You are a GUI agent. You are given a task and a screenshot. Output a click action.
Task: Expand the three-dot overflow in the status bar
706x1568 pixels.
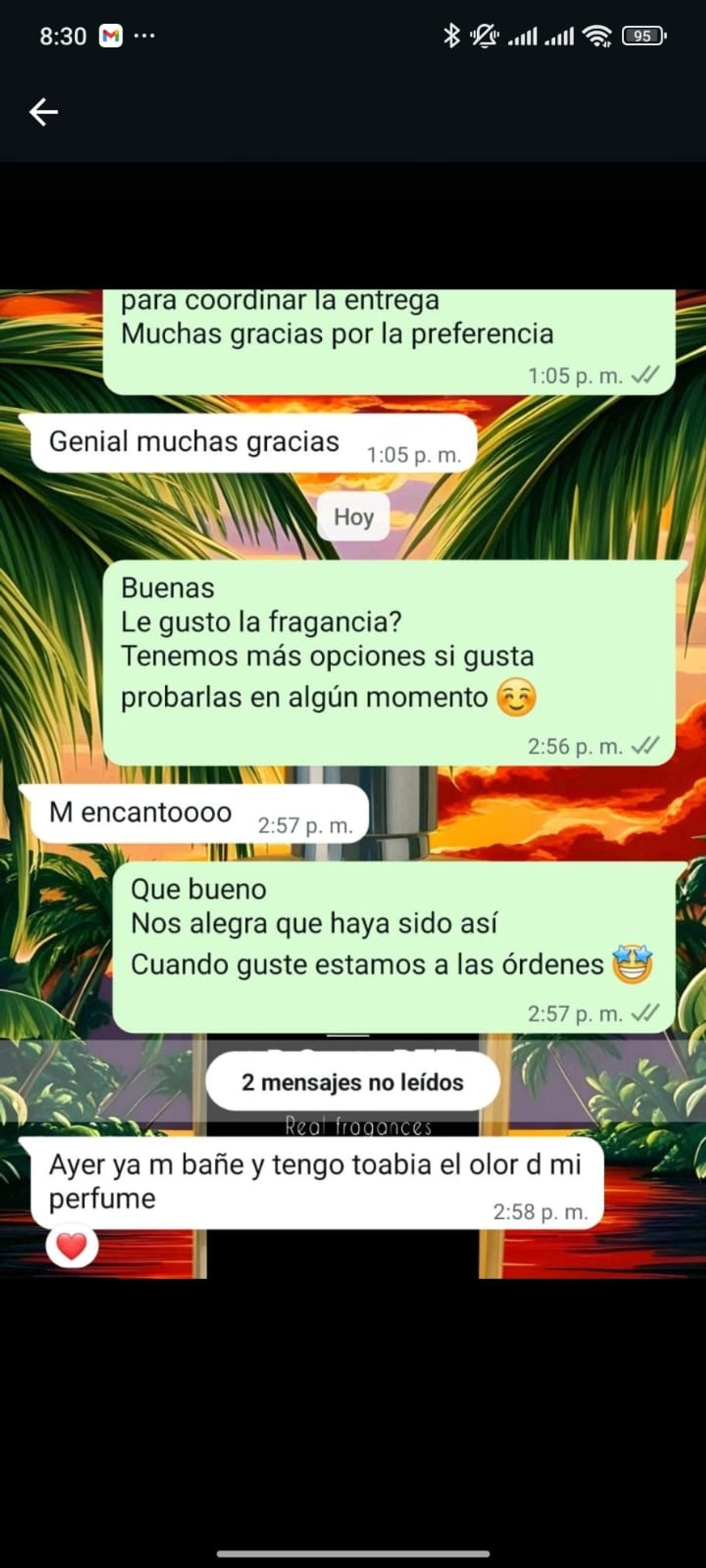144,35
